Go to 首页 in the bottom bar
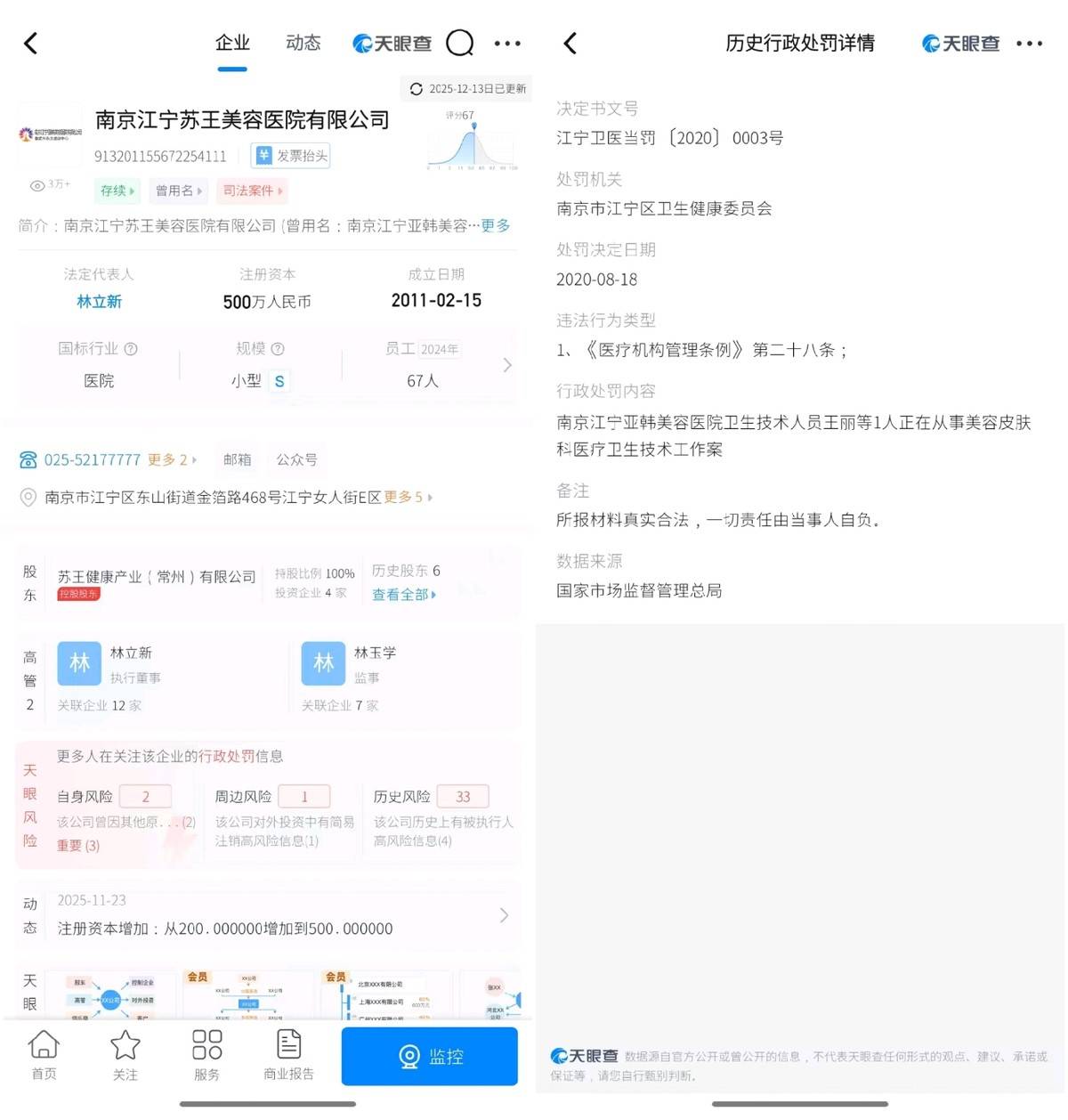 [44, 1055]
